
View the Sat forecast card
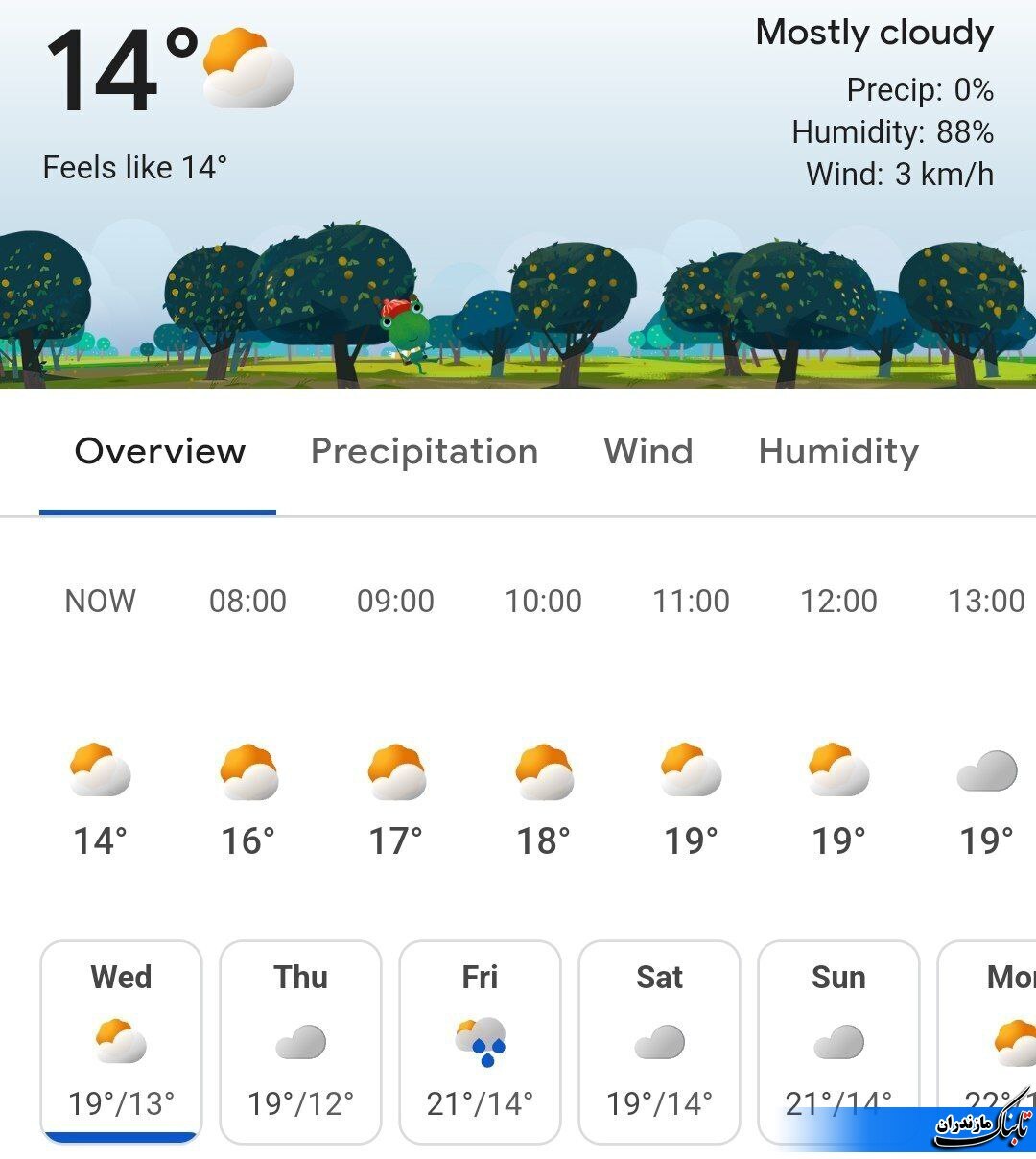pos(659,1041)
